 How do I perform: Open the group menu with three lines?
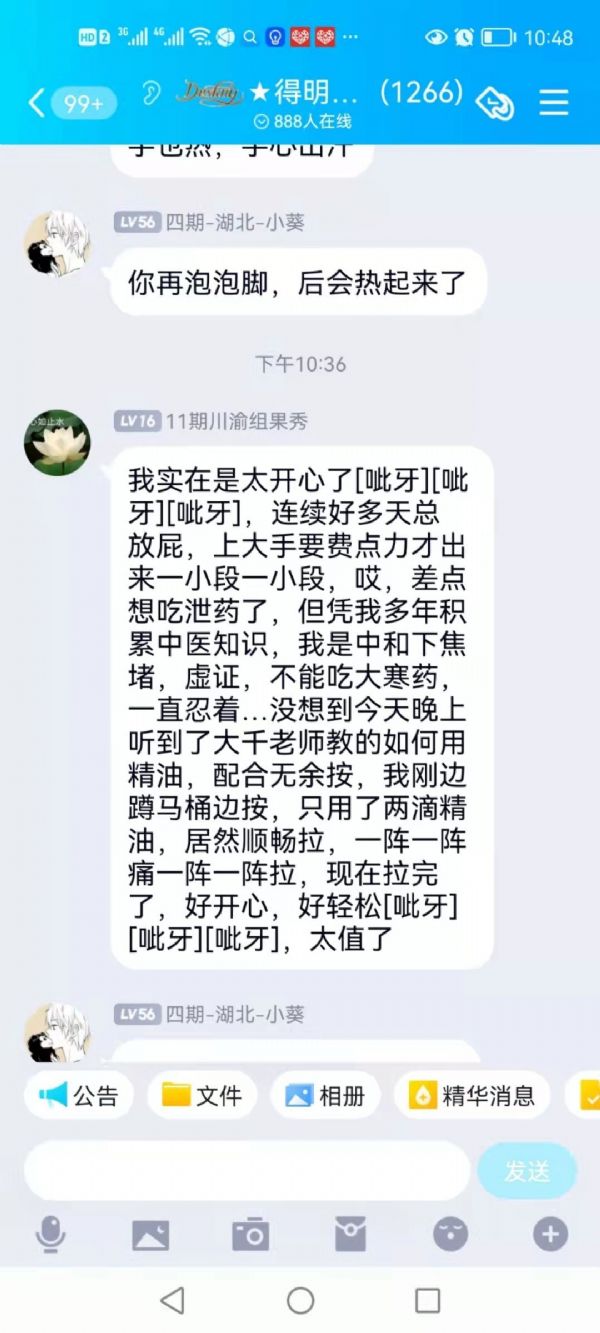(553, 102)
